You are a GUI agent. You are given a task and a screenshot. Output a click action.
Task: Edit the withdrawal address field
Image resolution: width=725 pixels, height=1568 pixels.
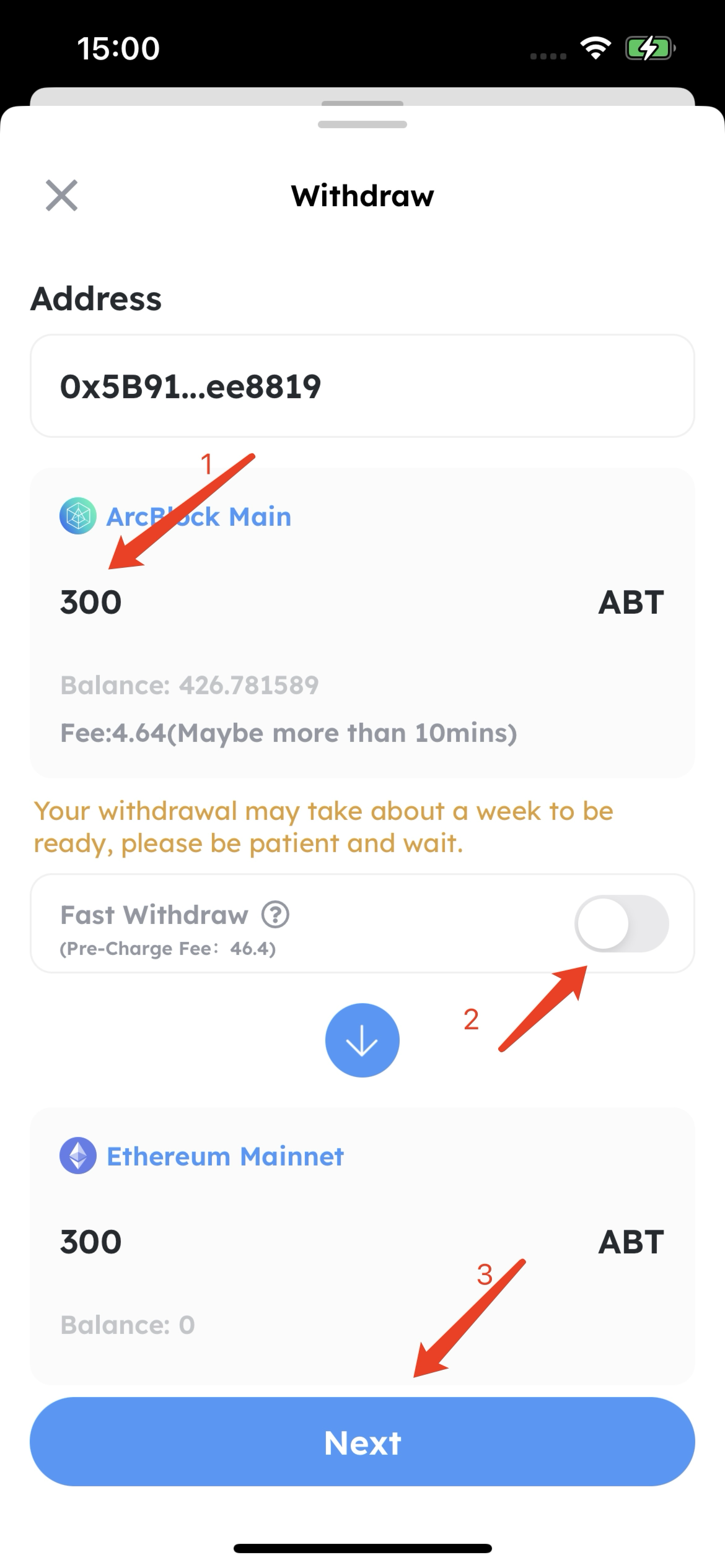pyautogui.click(x=362, y=386)
